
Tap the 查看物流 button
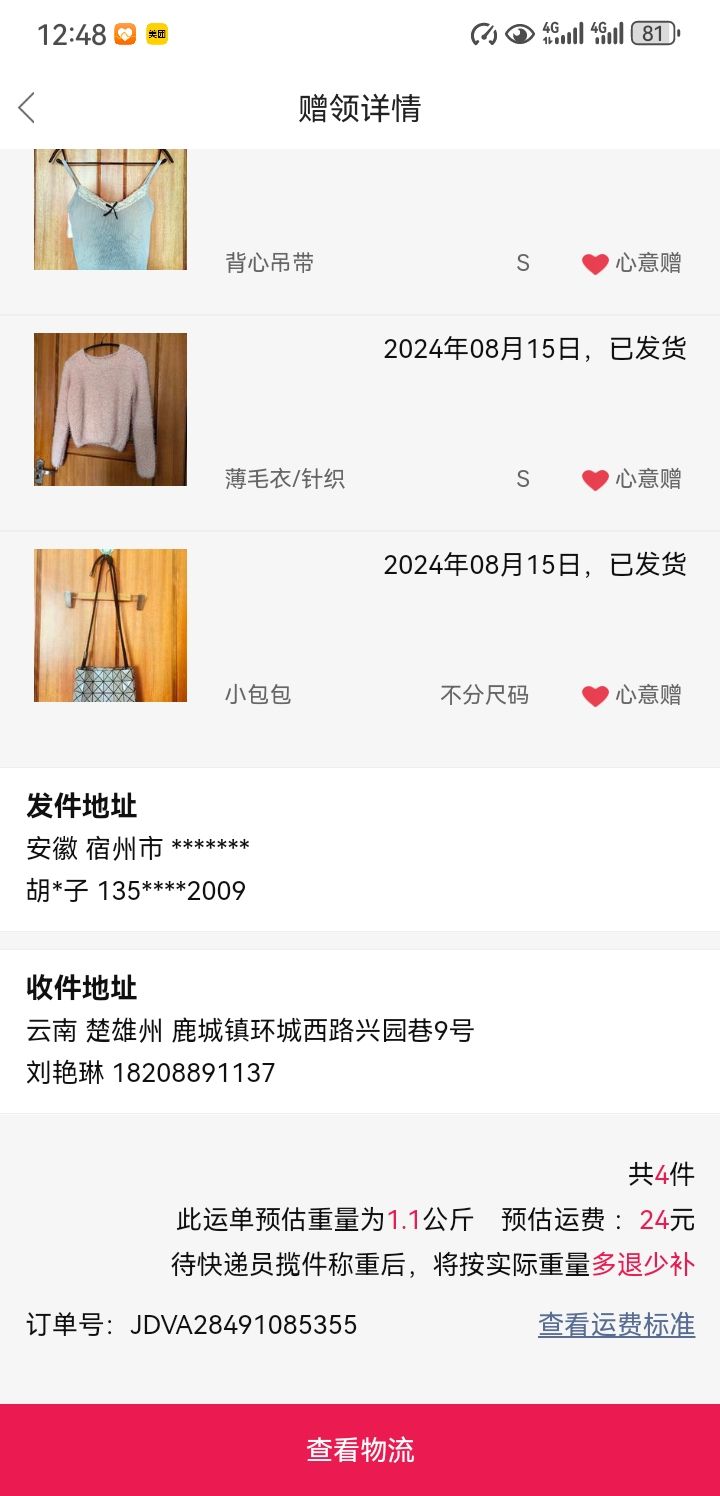360,1450
